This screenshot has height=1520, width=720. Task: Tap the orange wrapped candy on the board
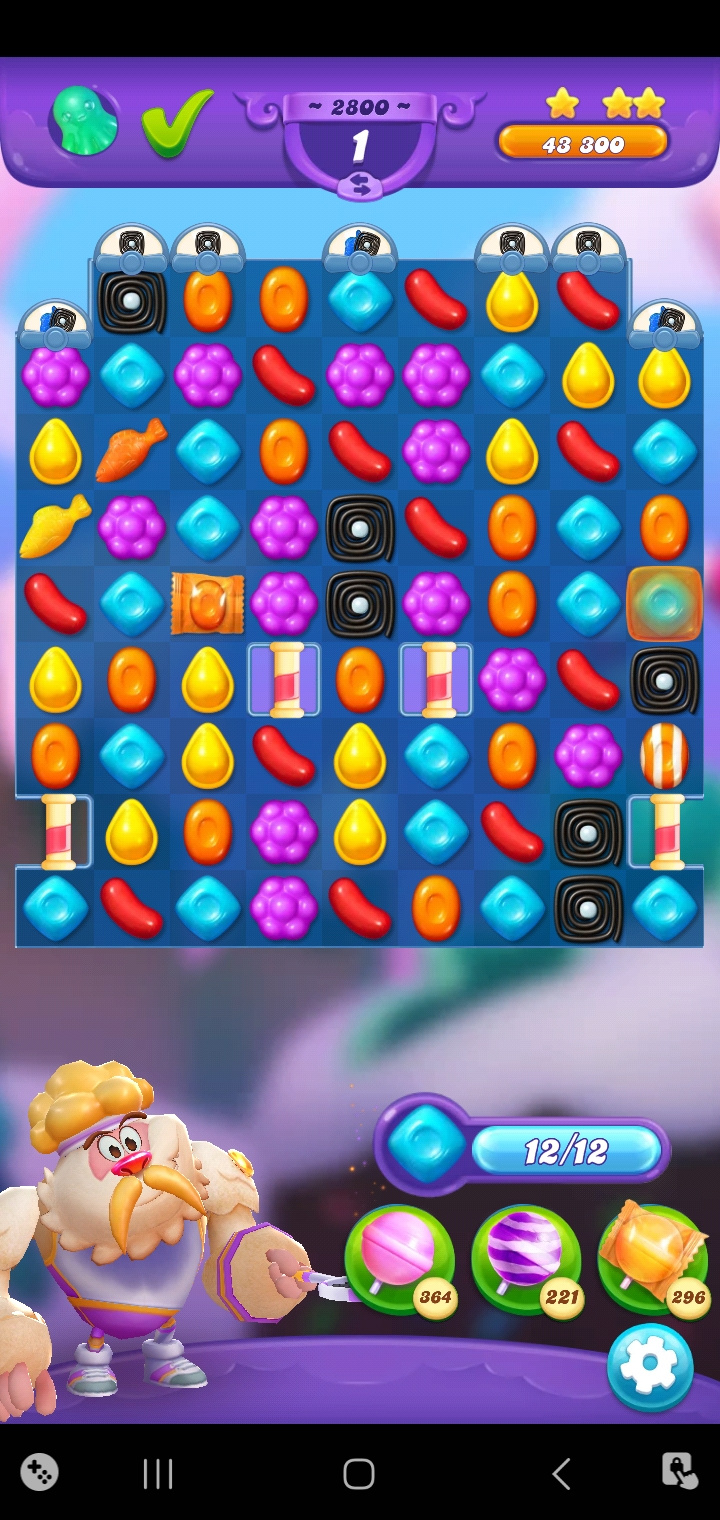(207, 604)
